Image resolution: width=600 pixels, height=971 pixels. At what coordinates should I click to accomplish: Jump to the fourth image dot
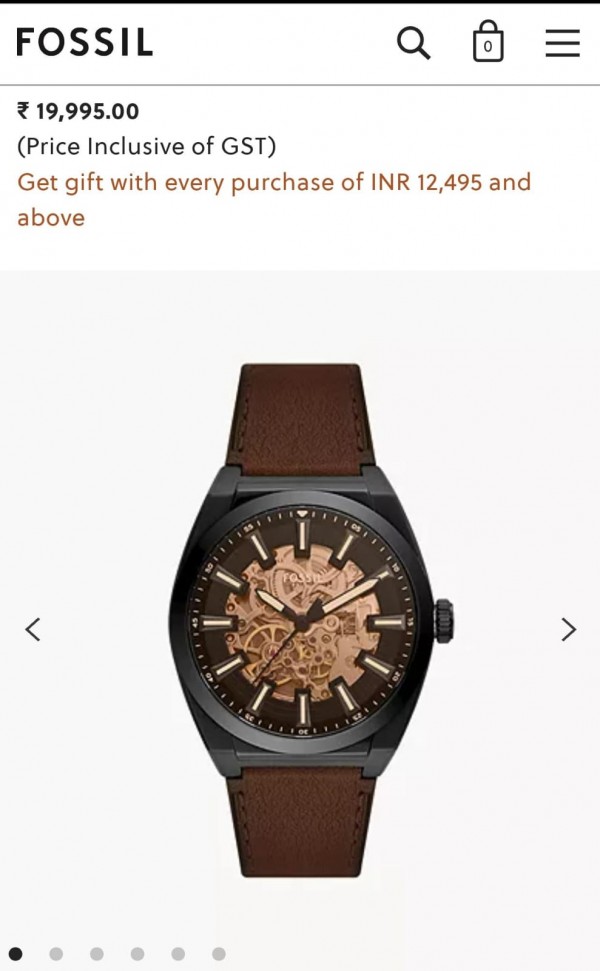click(137, 954)
